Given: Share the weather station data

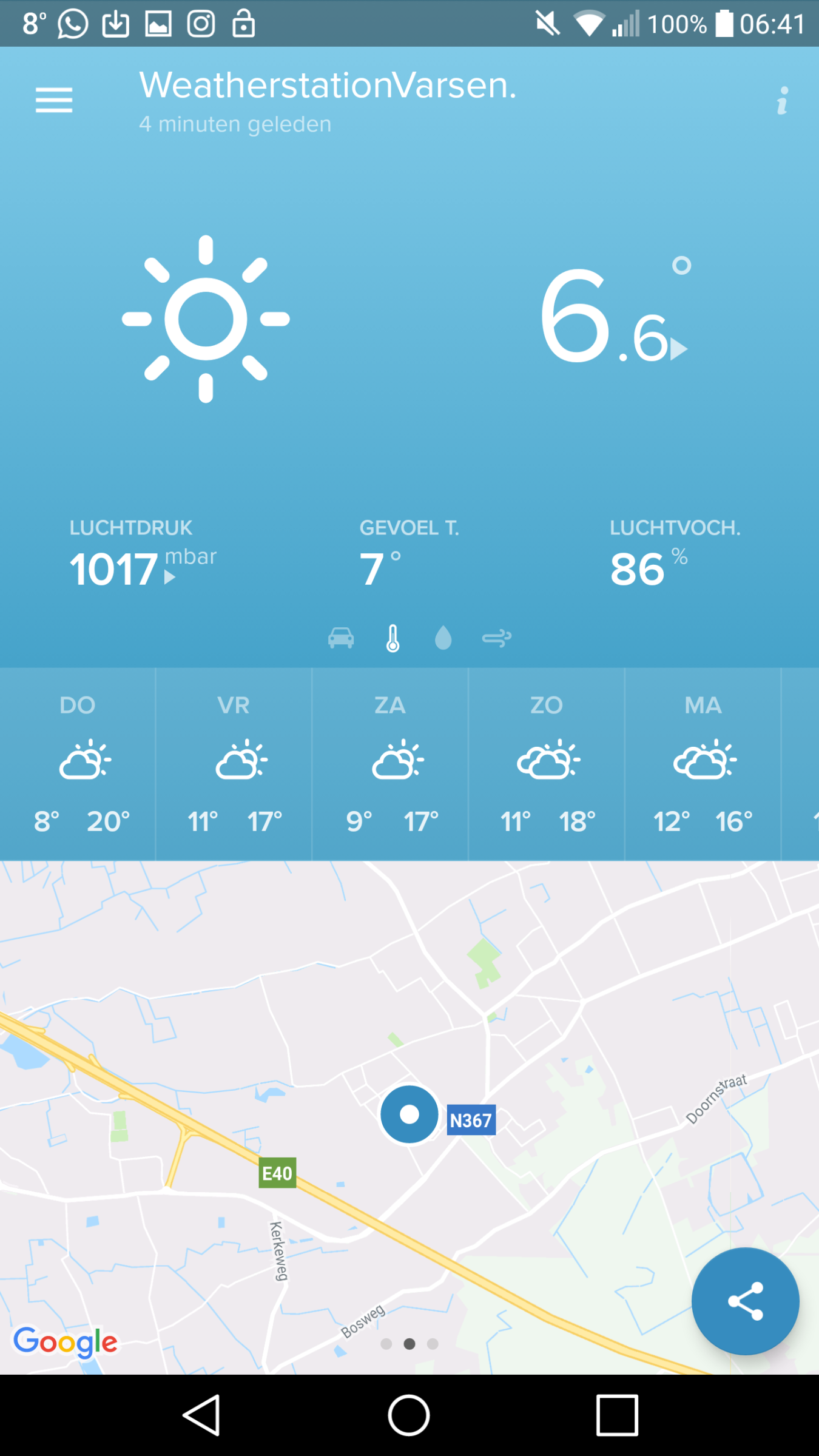Looking at the screenshot, I should [745, 1301].
